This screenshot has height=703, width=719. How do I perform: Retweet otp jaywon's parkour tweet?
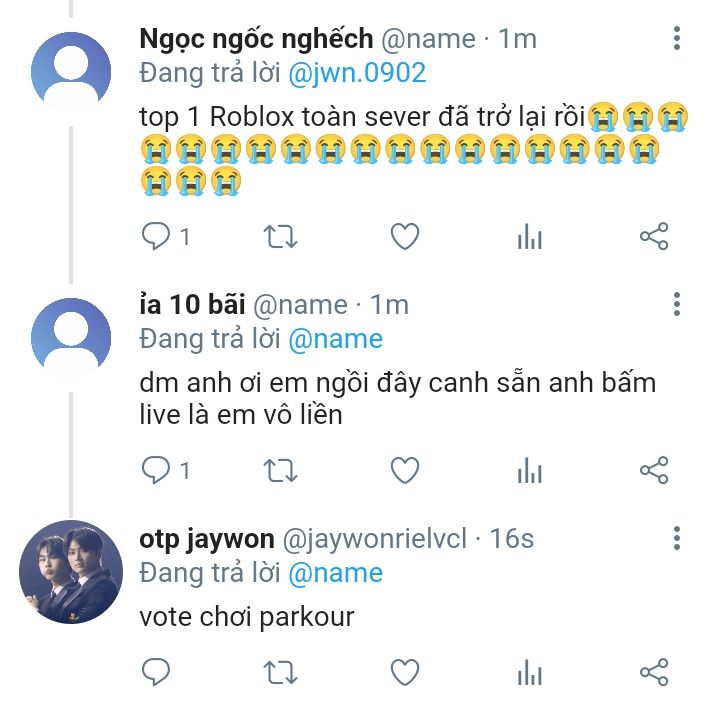(279, 670)
